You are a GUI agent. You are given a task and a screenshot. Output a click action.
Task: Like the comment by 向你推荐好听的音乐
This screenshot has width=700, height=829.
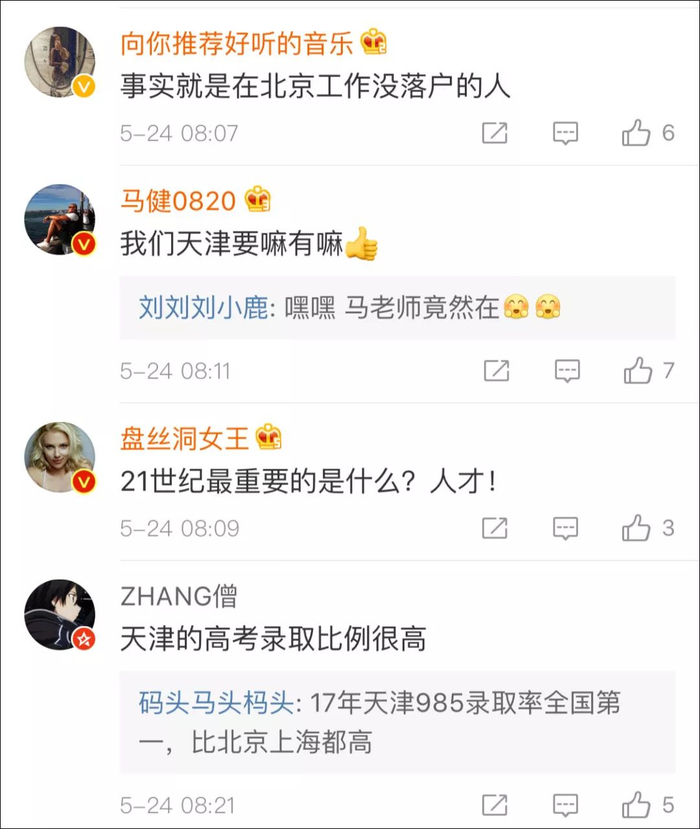coord(637,133)
